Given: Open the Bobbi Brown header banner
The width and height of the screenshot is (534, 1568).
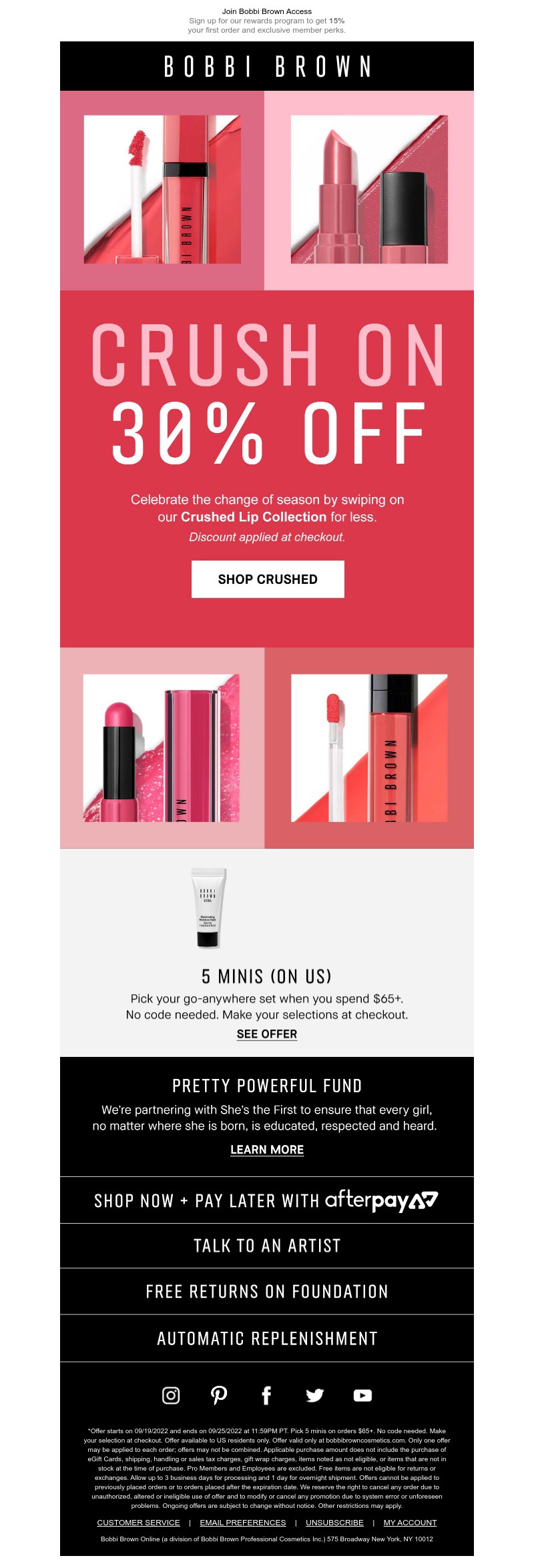Looking at the screenshot, I should point(267,66).
